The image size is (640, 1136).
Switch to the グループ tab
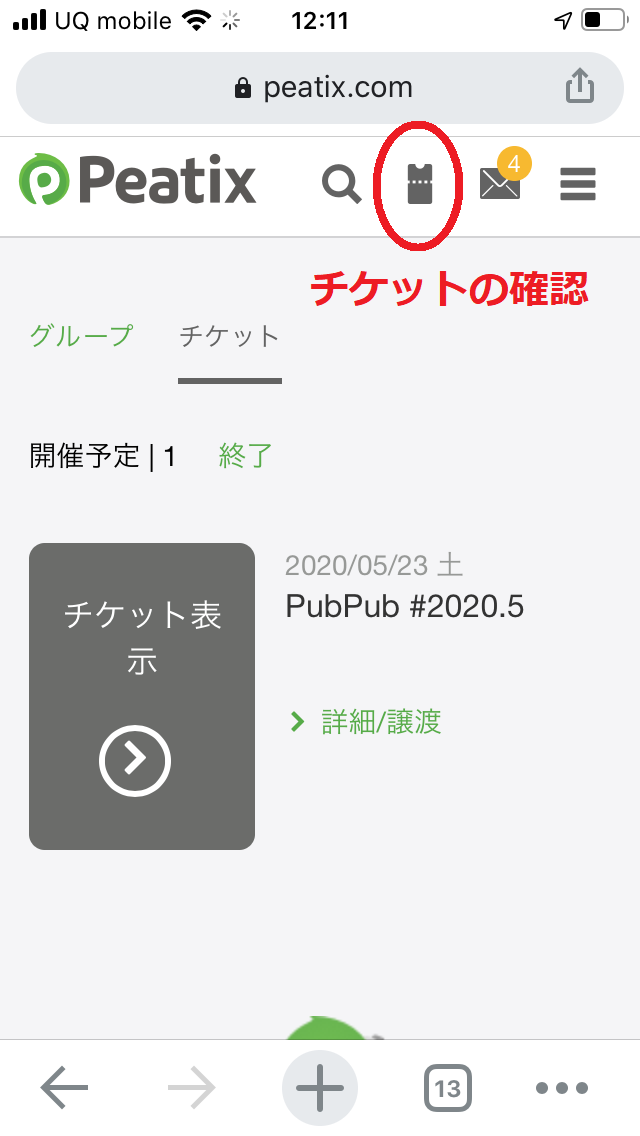(x=81, y=336)
